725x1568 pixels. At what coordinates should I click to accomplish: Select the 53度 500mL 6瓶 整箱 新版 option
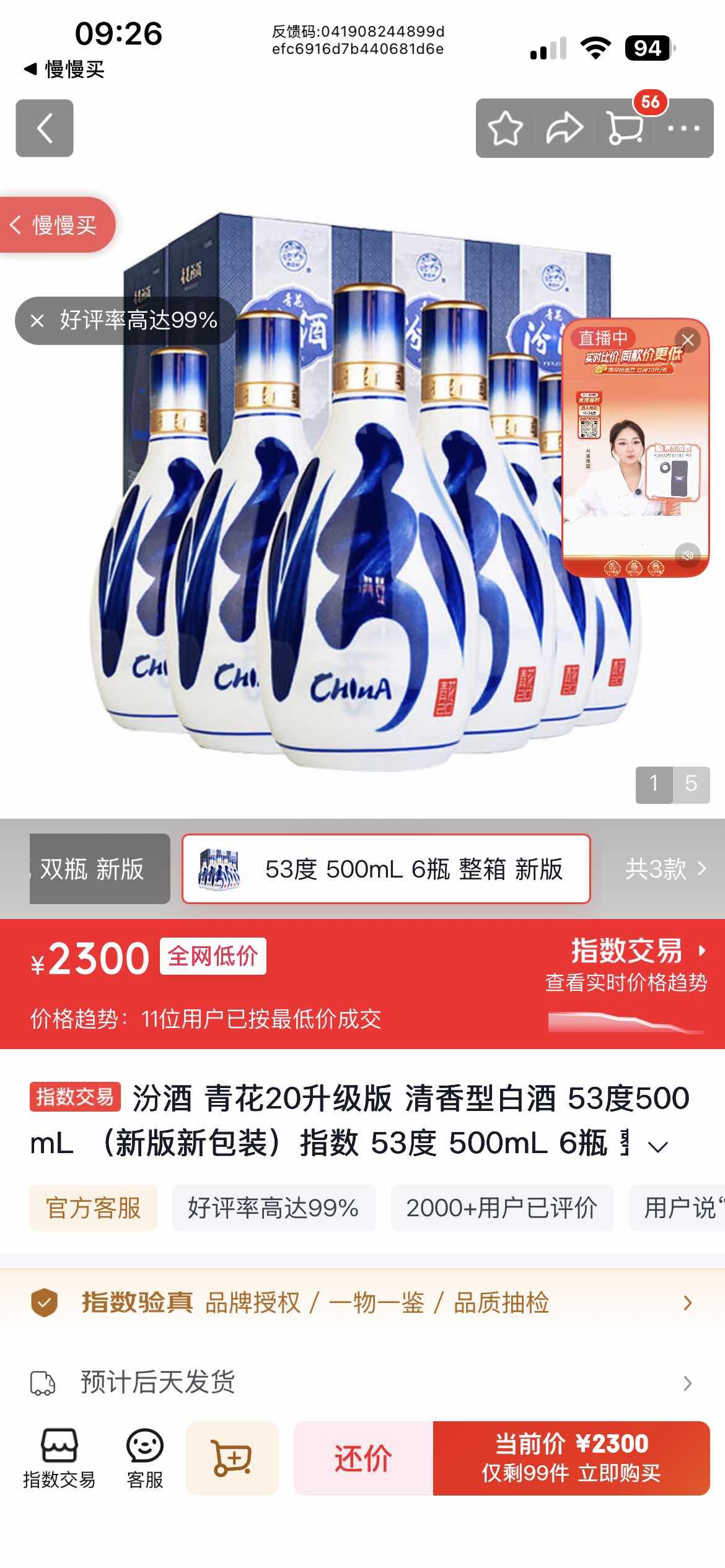389,869
